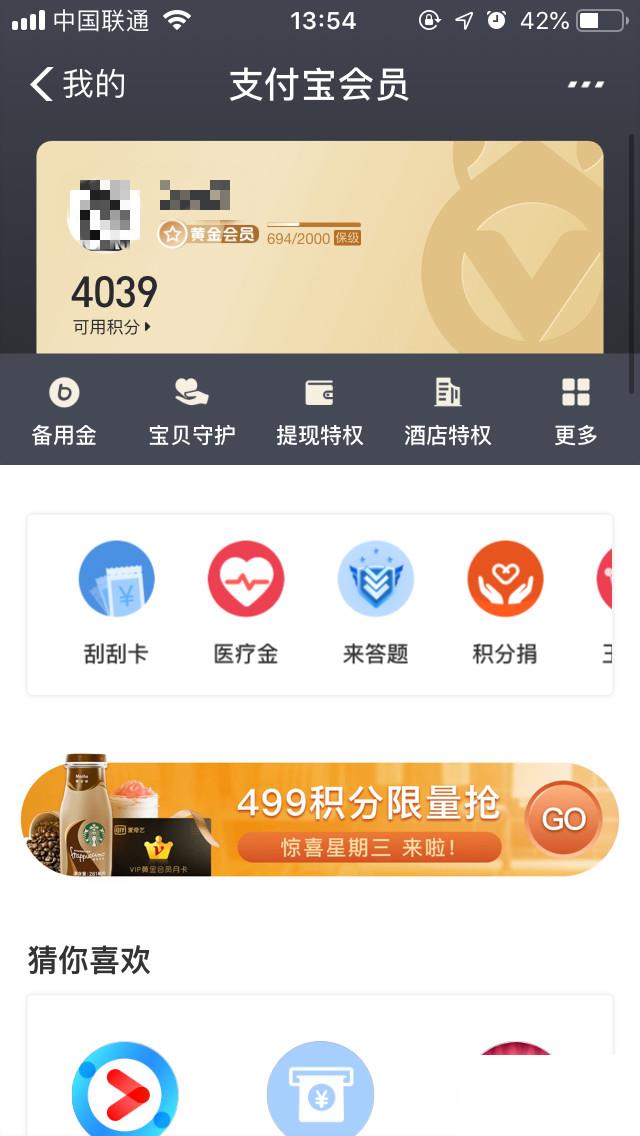Open the 黄金会员 level badge
The image size is (640, 1136).
(209, 235)
